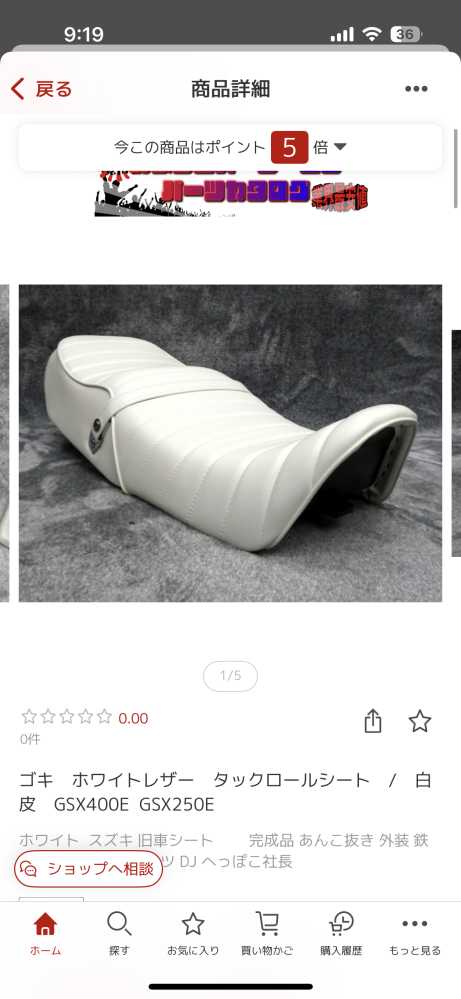Expand the ポイント5倍 points dropdown
Image resolution: width=461 pixels, height=999 pixels.
[230, 148]
